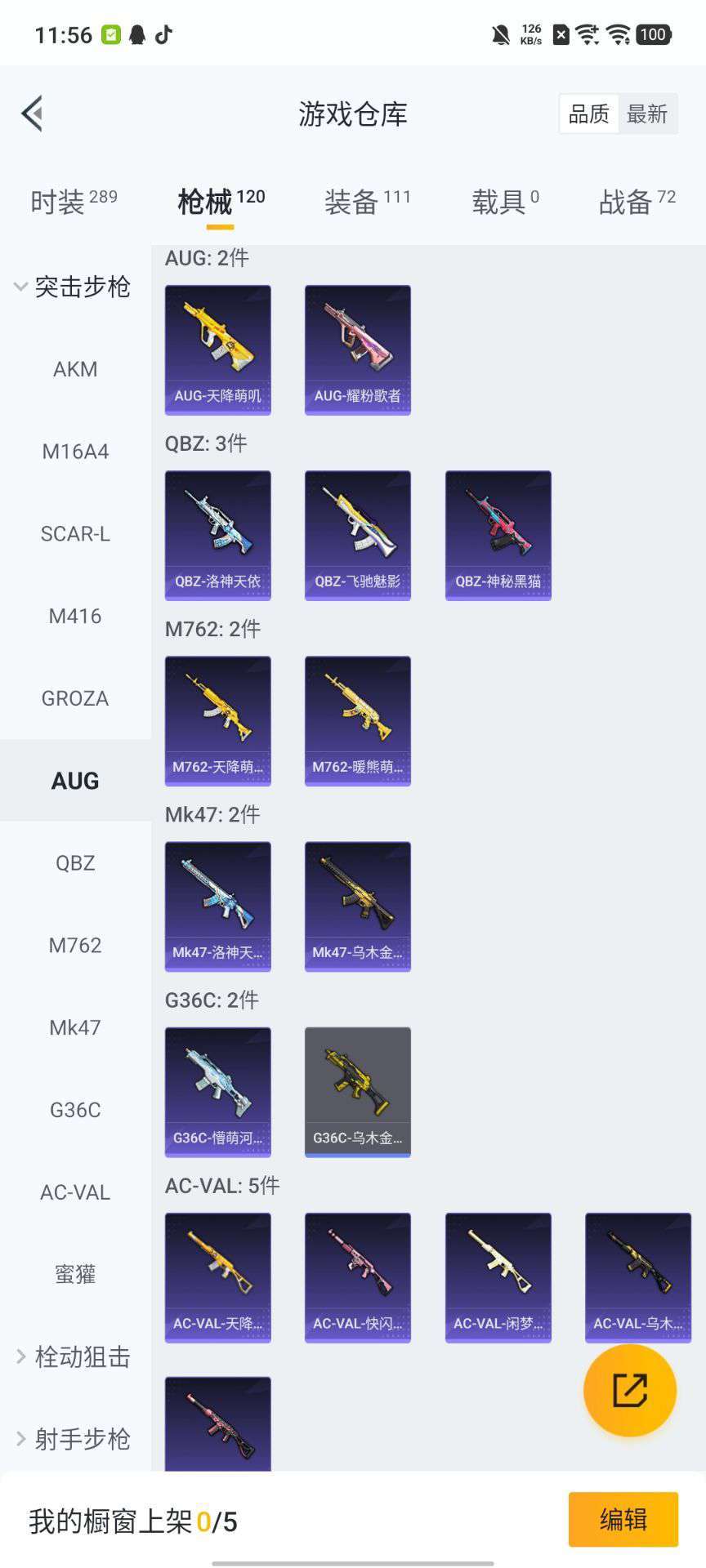Switch to the 时装 tab
Screen dimensions: 706x1568
pyautogui.click(x=74, y=202)
